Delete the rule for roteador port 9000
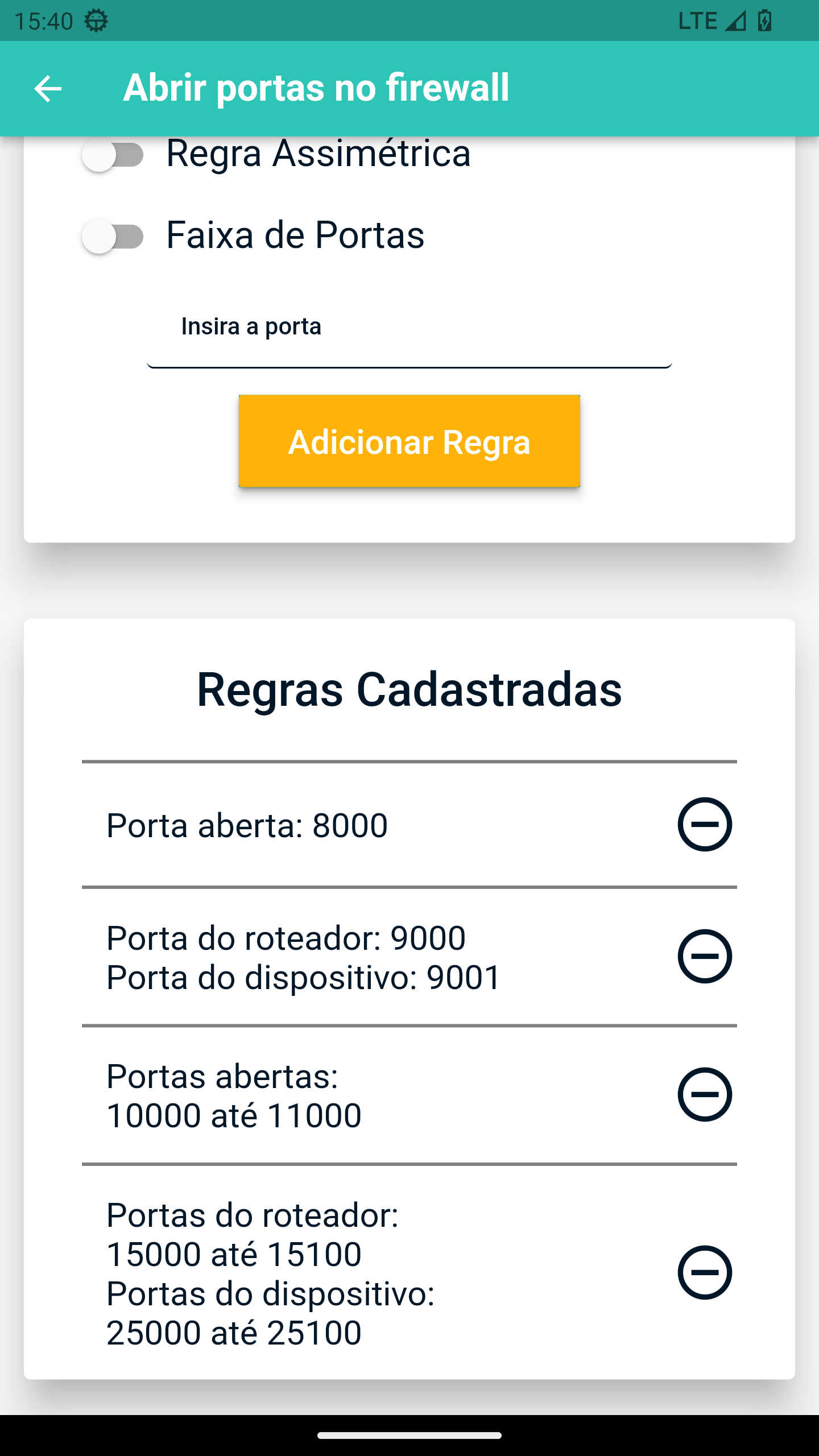 click(x=705, y=957)
